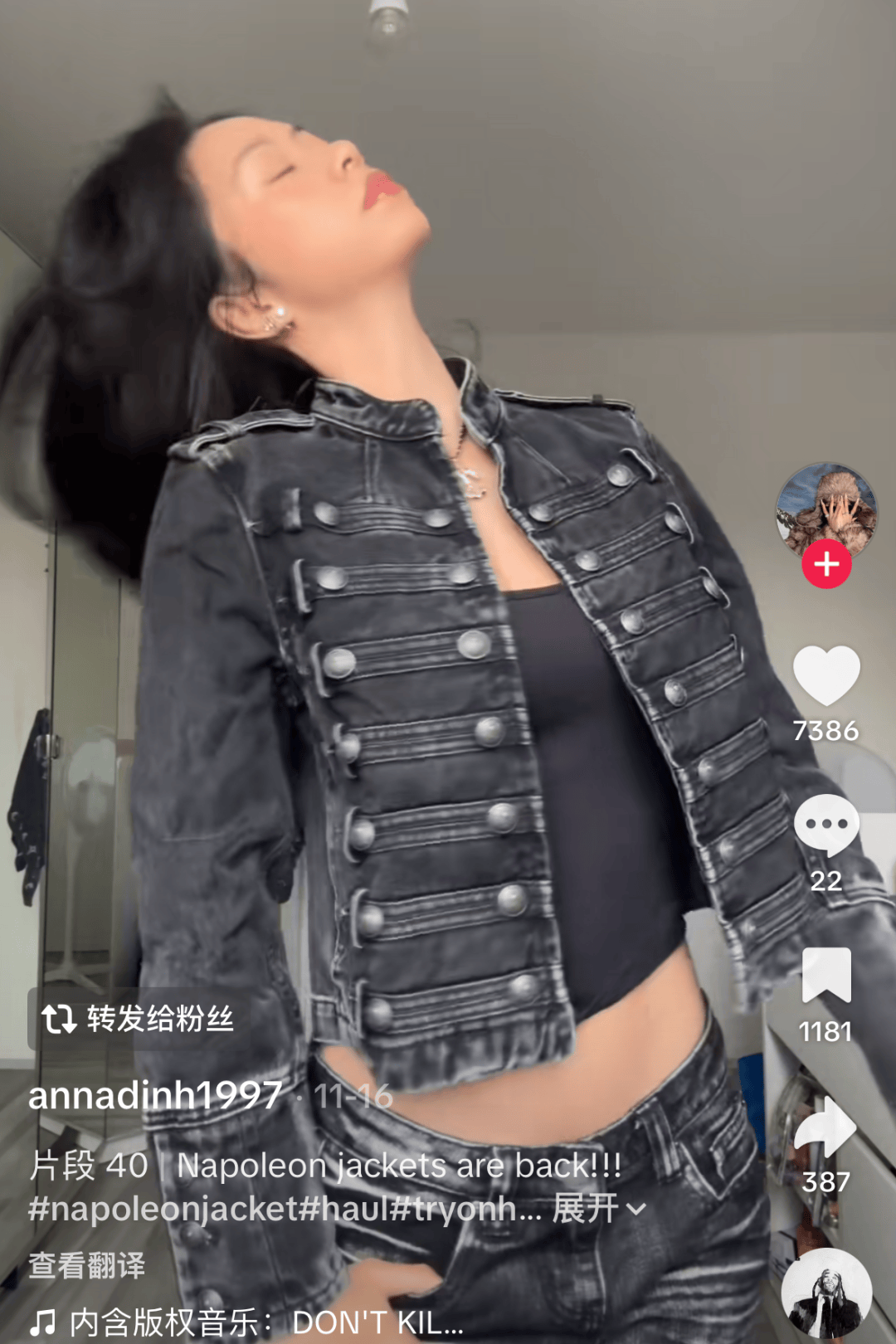
Task: Tap the 转发给粉丝 repost button
Action: click(x=139, y=1019)
